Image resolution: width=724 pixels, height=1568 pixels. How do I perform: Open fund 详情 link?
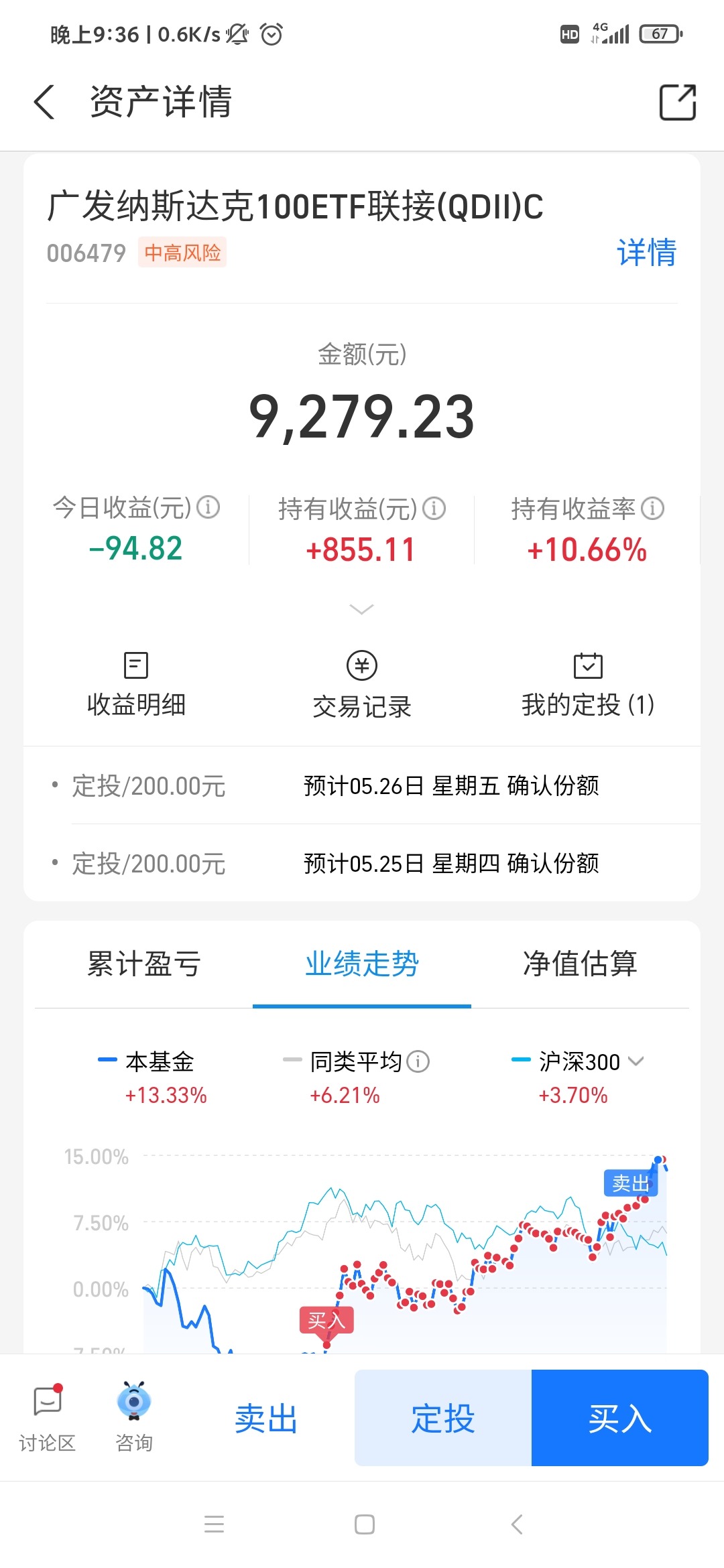click(646, 252)
